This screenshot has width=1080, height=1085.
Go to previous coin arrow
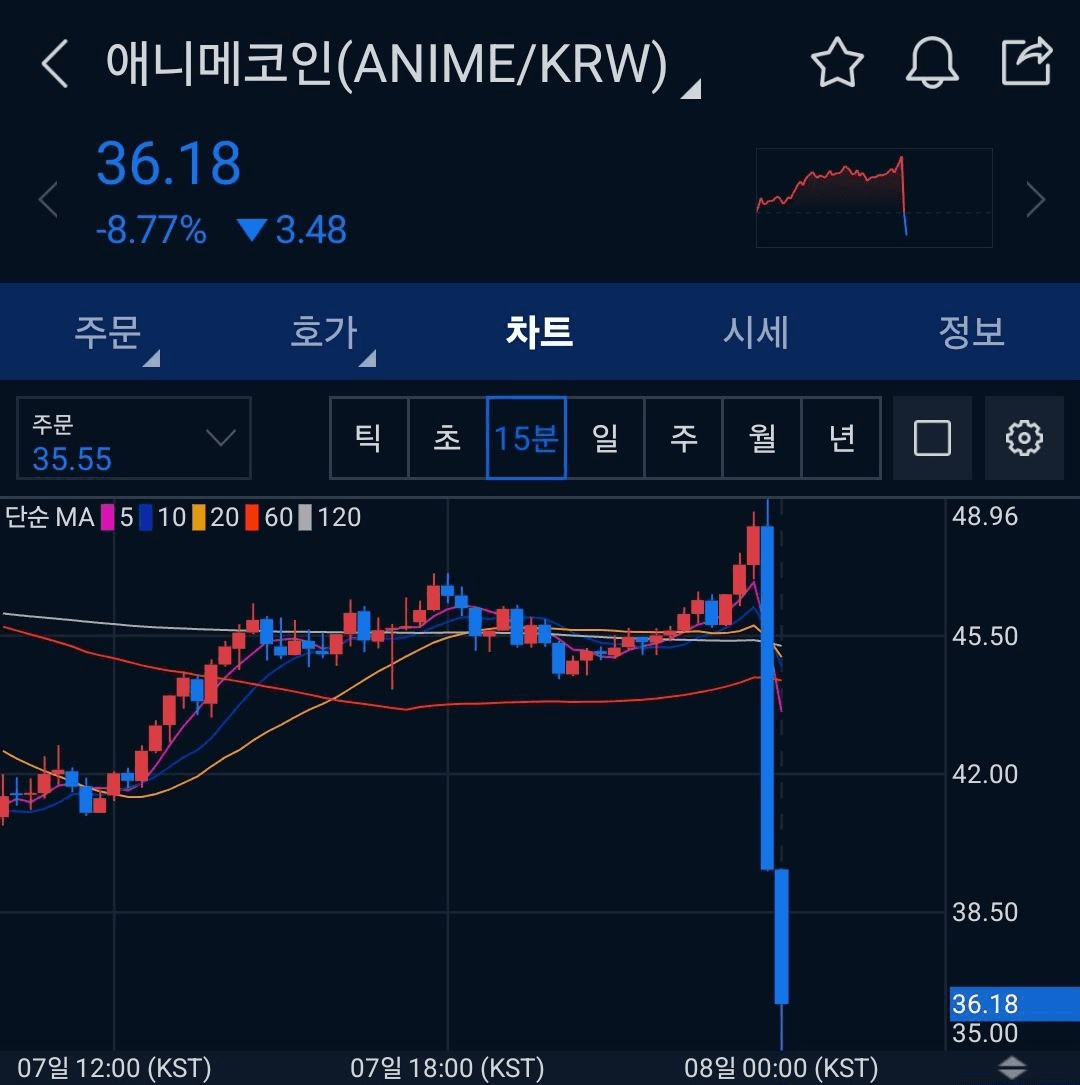pyautogui.click(x=48, y=200)
